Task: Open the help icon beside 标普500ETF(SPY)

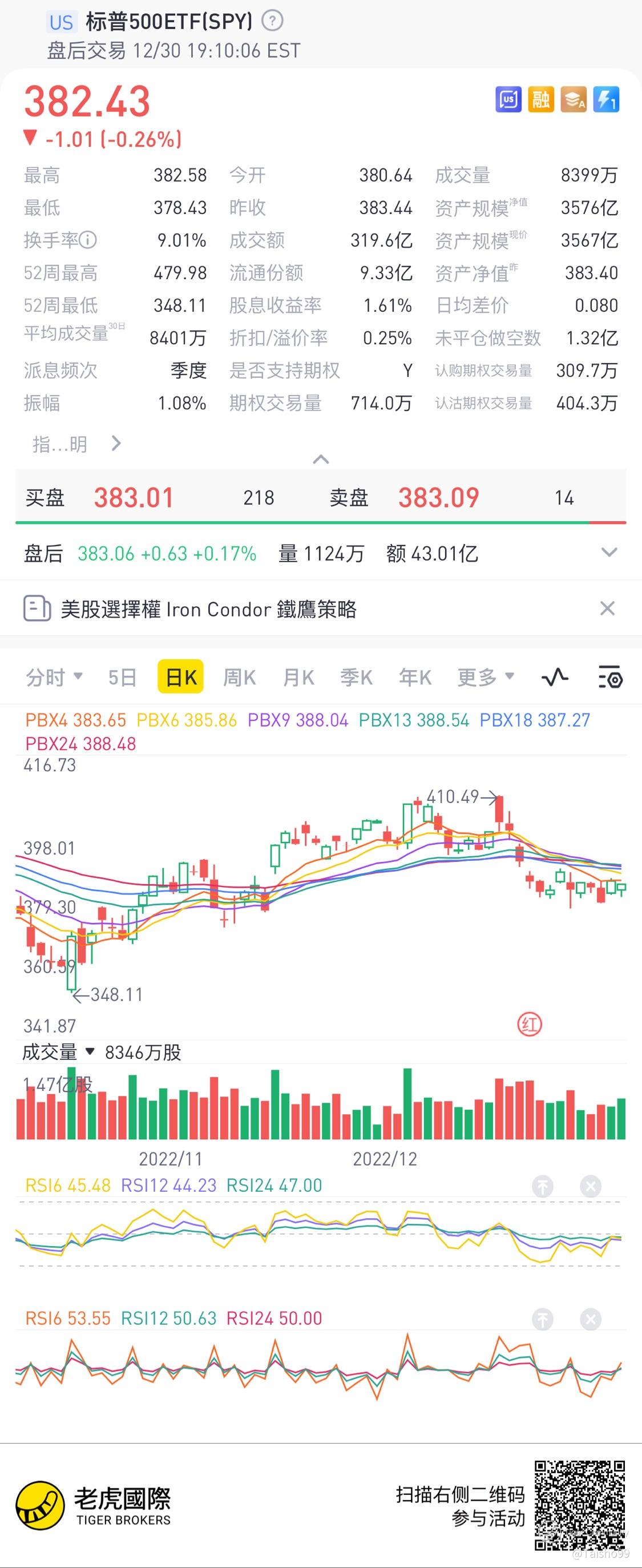Action: 272,21
